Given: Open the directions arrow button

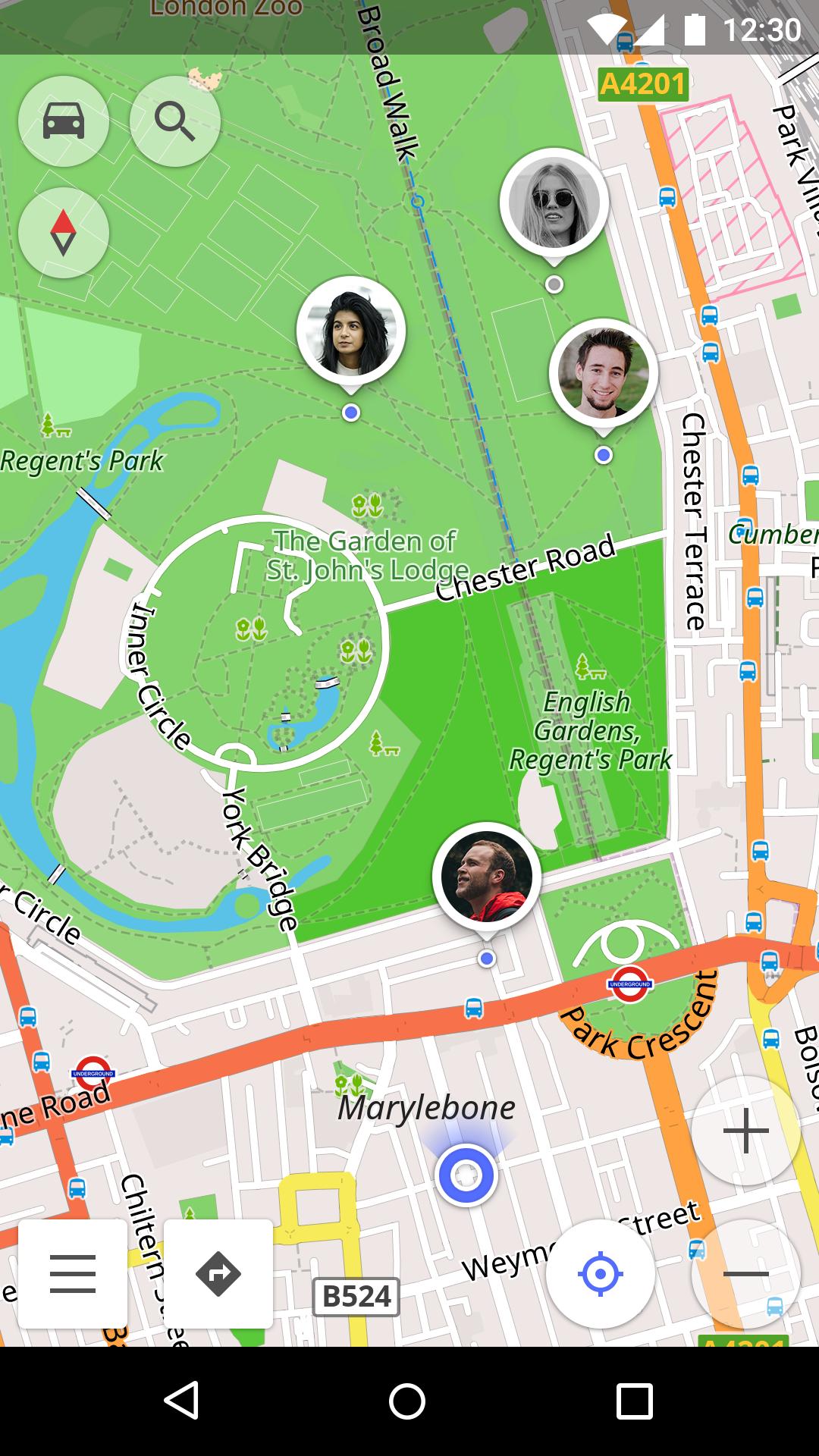Looking at the screenshot, I should (218, 1274).
